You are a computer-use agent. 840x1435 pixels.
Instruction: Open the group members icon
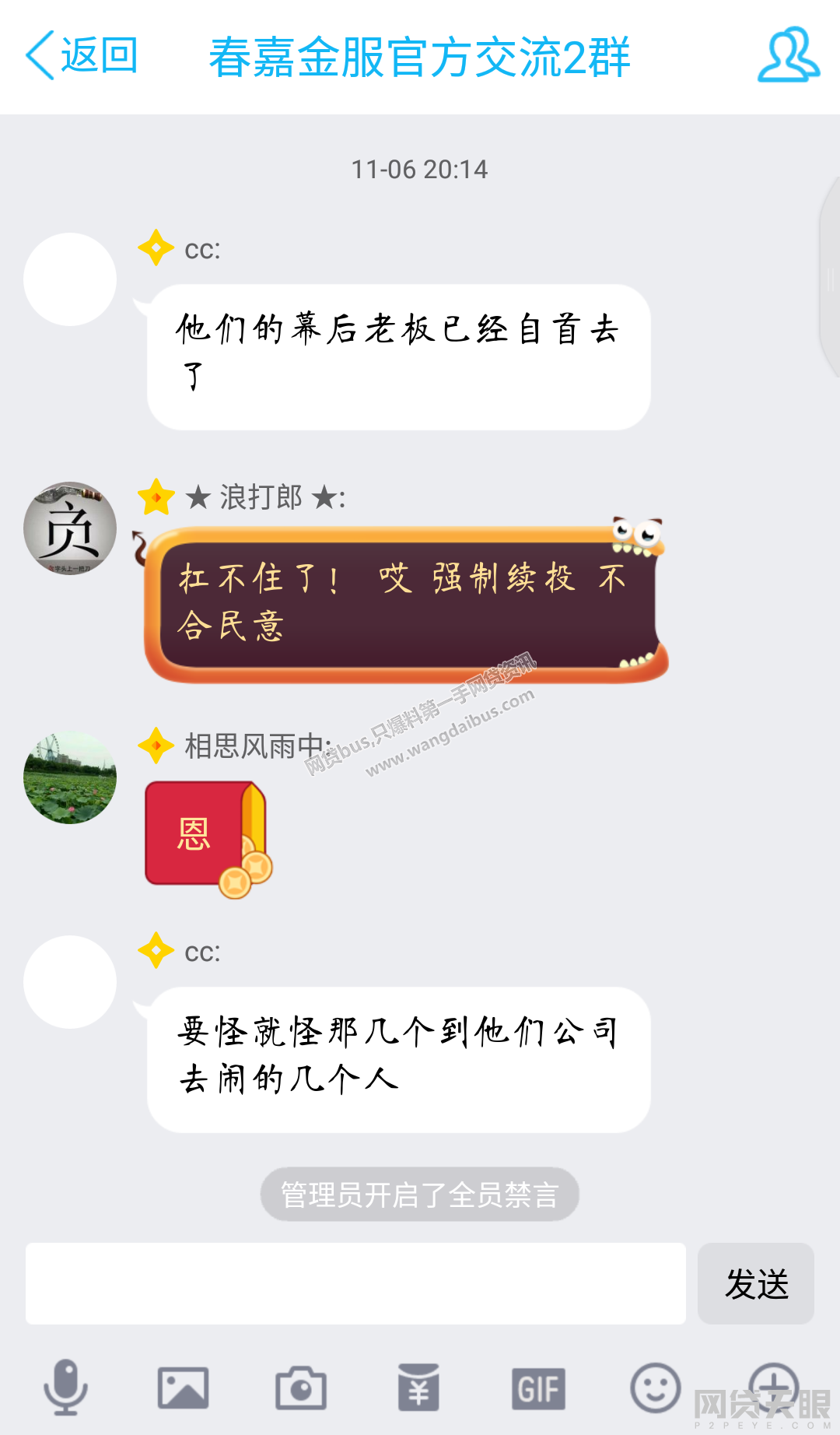point(788,55)
